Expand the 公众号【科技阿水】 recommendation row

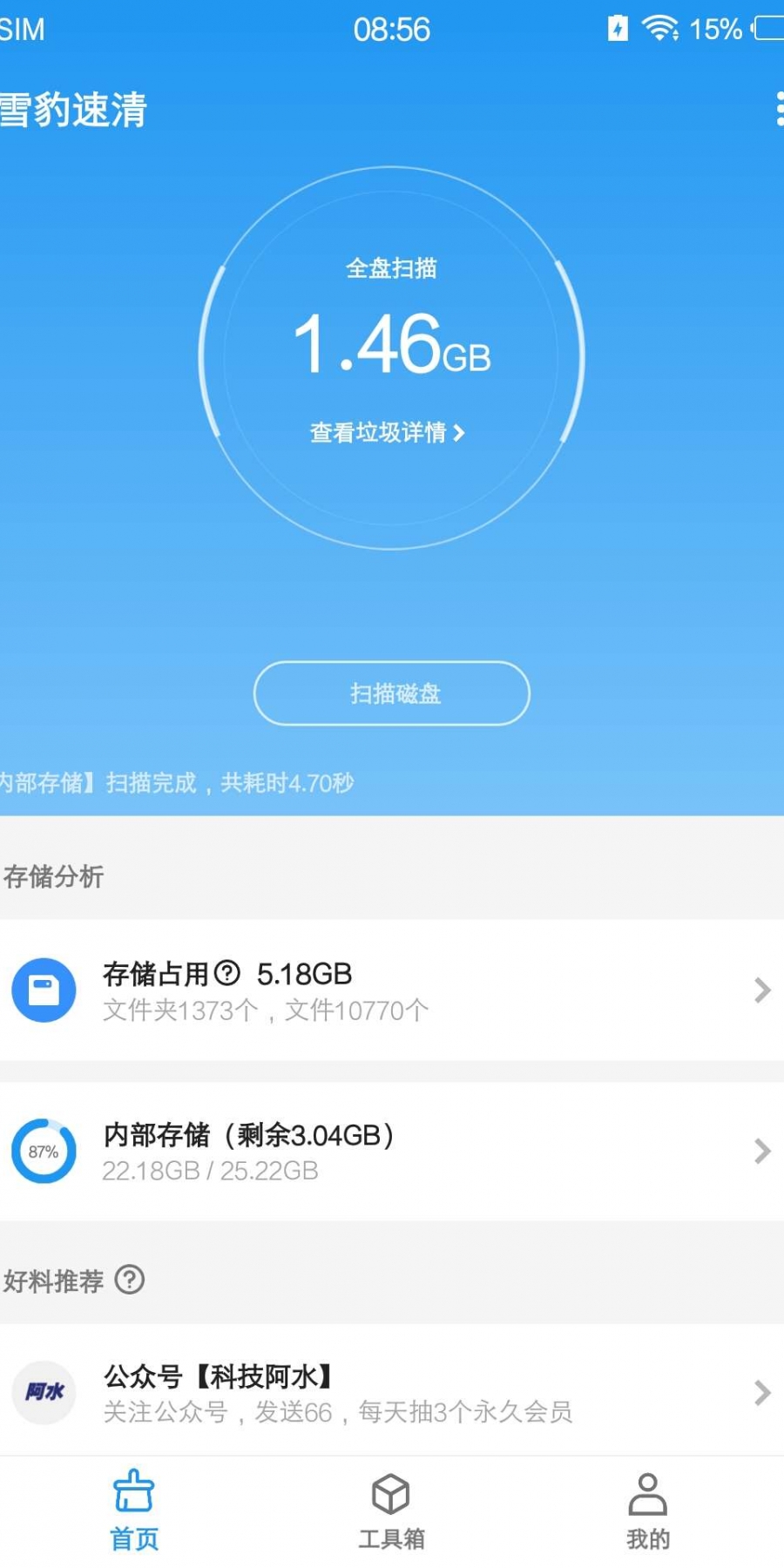[762, 1394]
